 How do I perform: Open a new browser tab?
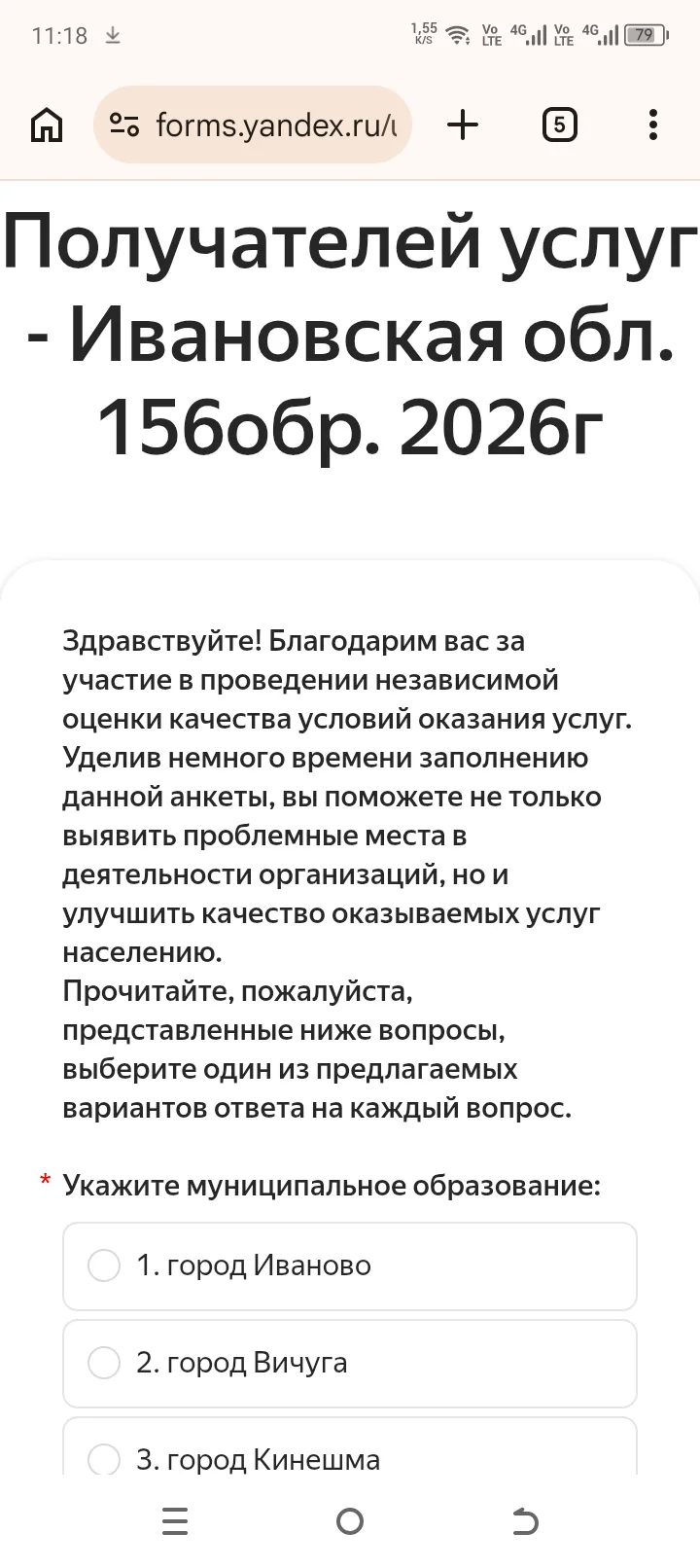463,125
